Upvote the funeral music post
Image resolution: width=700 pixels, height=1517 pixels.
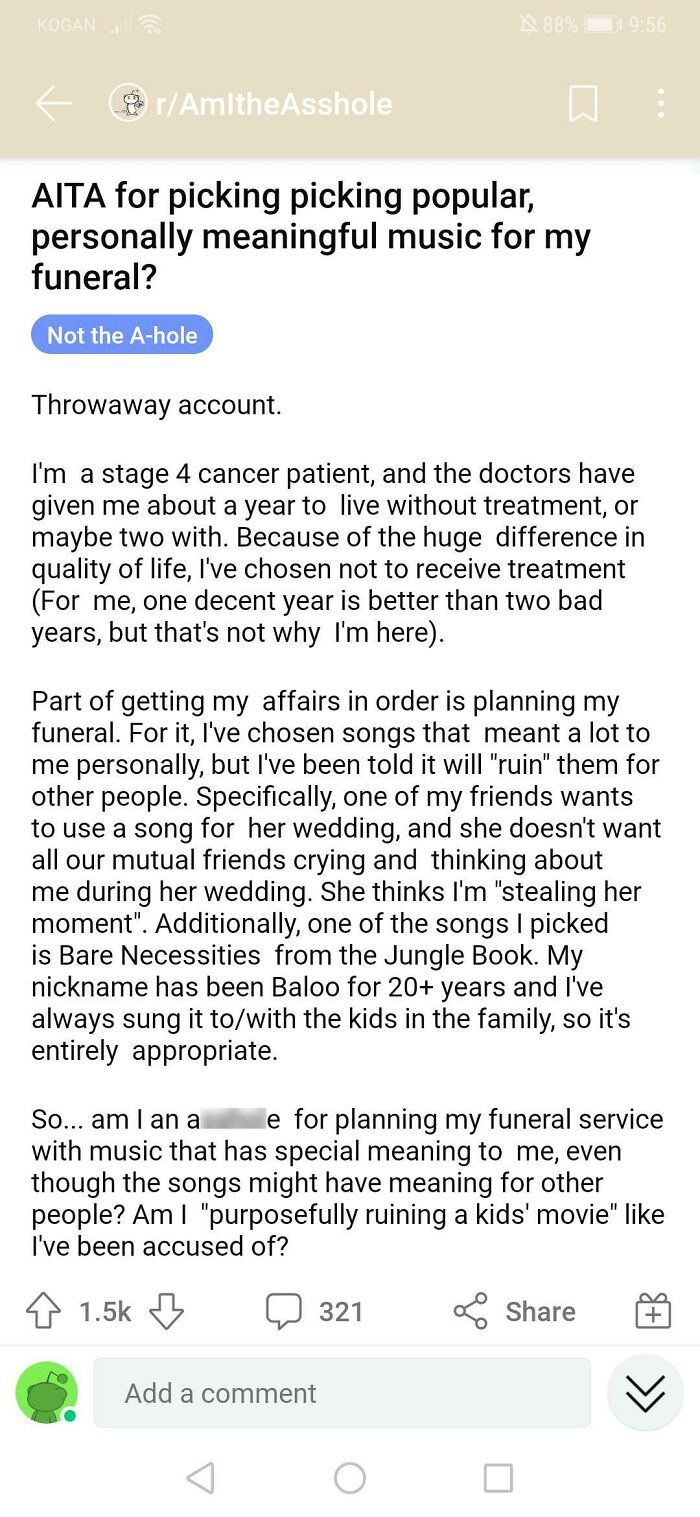(x=44, y=1311)
